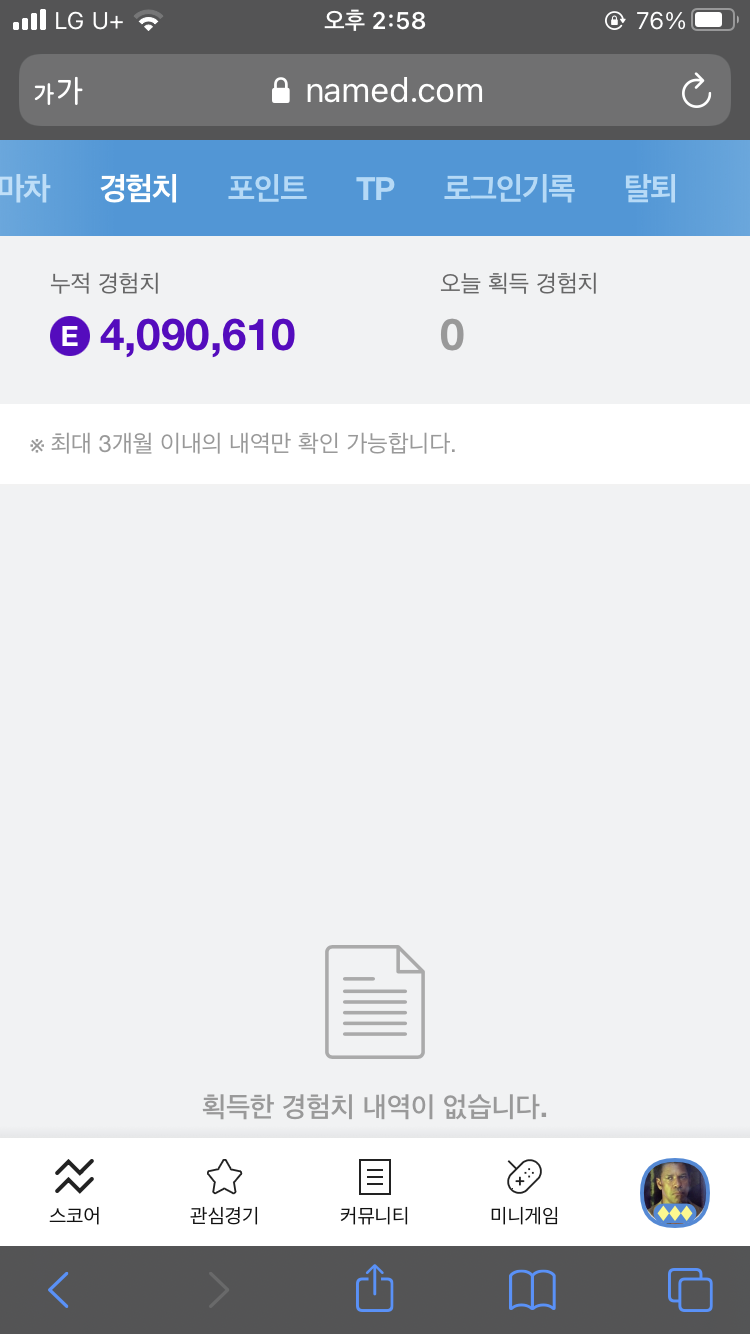Open Safari bookmarks
The image size is (750, 1334).
532,1290
